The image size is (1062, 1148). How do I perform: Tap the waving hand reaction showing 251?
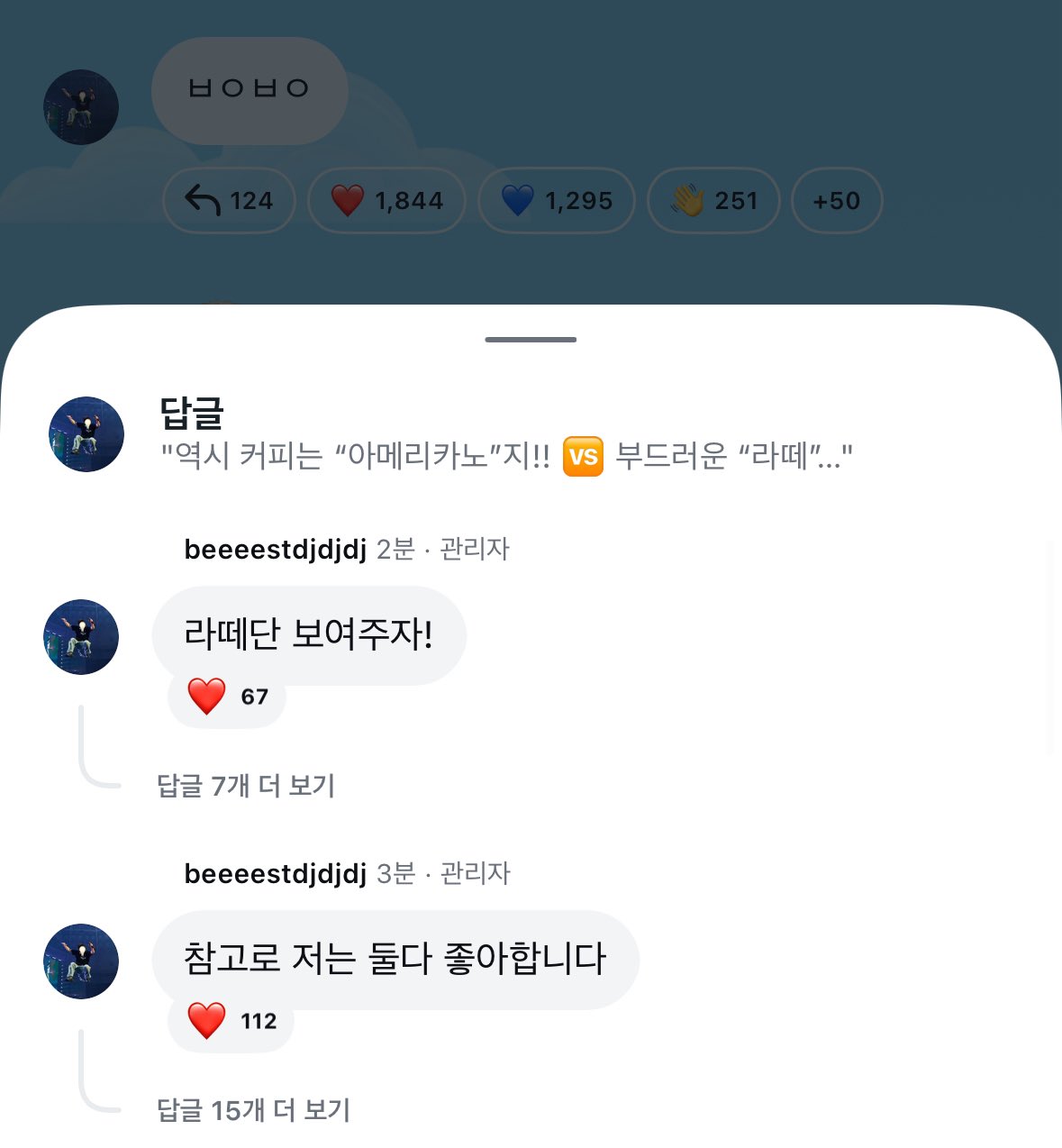pyautogui.click(x=713, y=201)
